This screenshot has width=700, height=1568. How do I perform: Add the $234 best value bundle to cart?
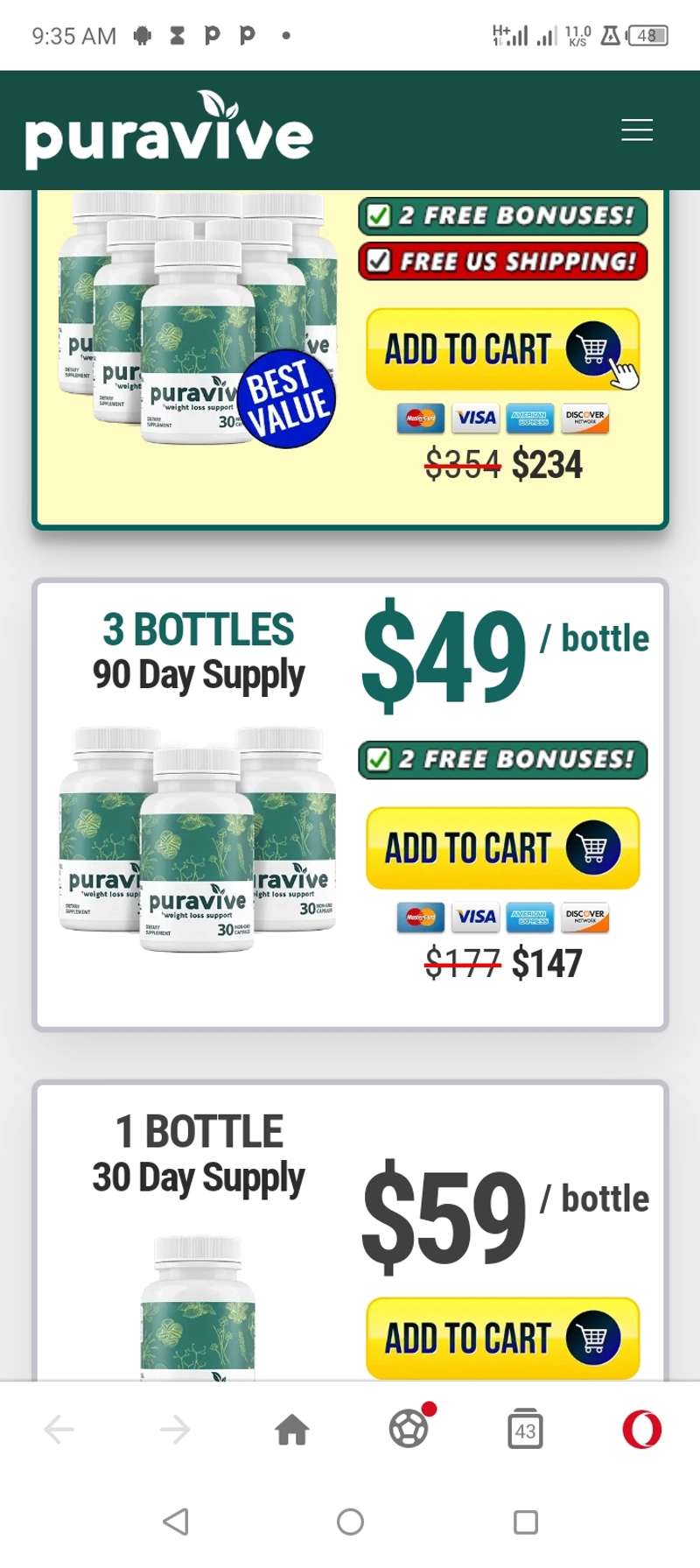(502, 349)
